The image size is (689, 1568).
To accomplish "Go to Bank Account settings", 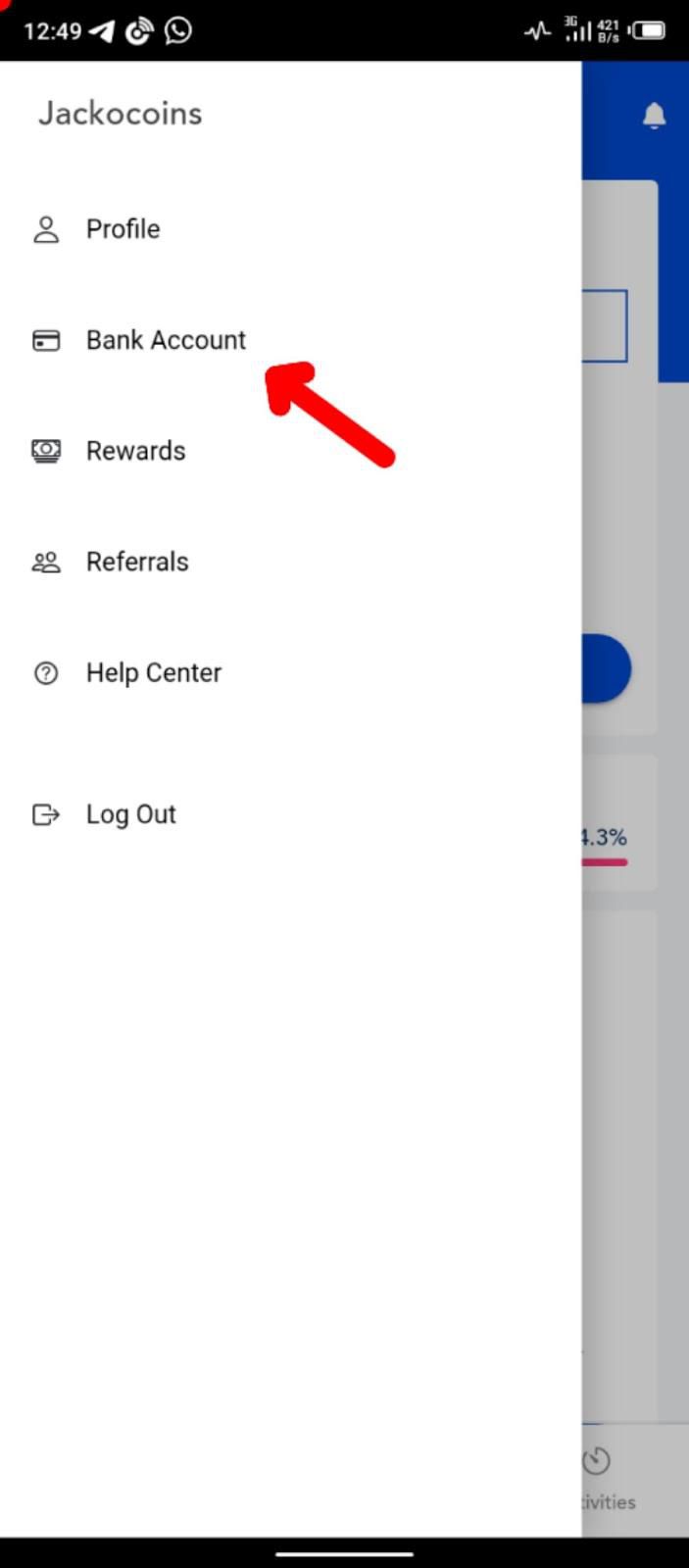I will pos(165,340).
